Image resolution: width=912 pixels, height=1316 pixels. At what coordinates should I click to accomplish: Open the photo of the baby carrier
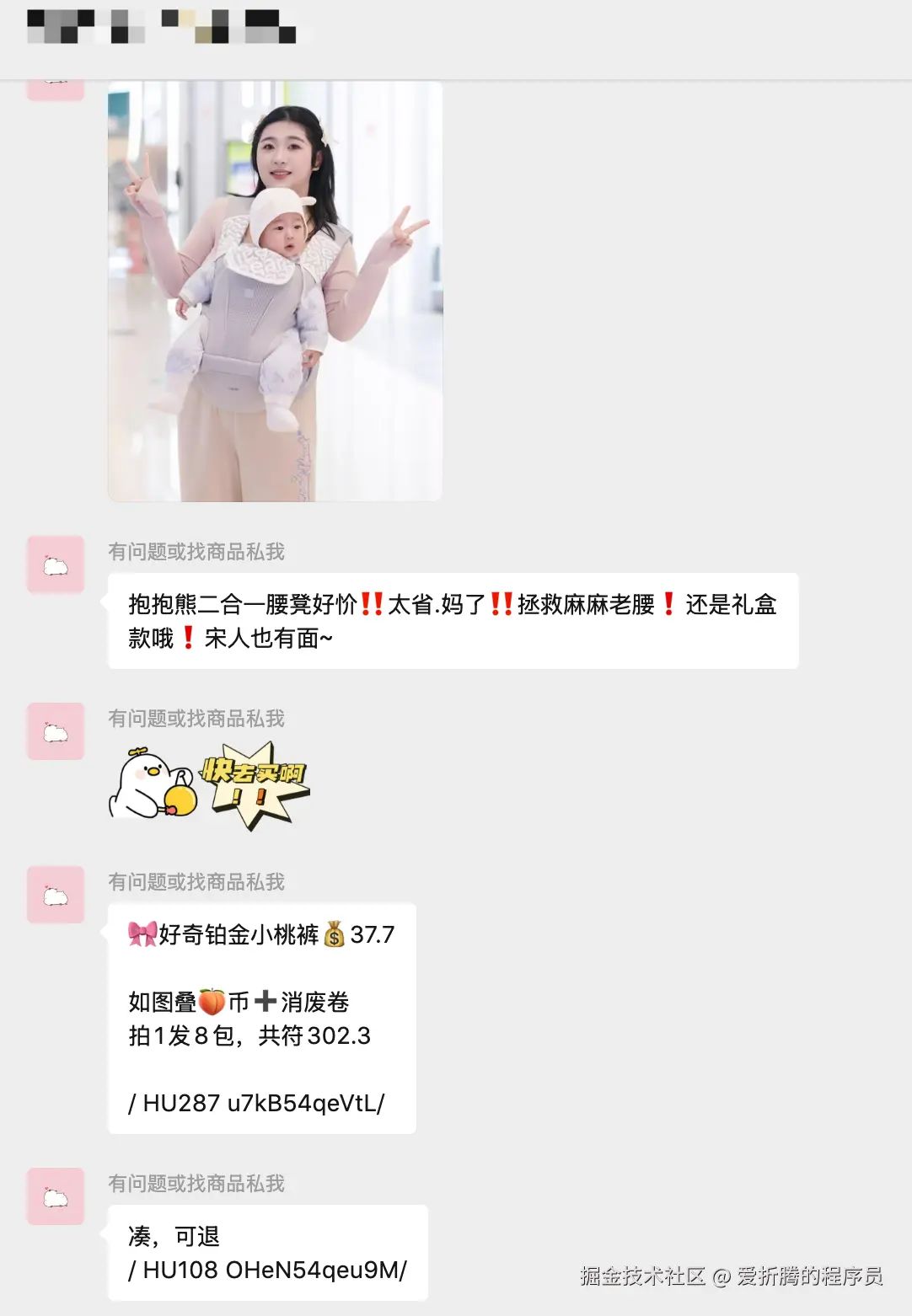coord(275,291)
